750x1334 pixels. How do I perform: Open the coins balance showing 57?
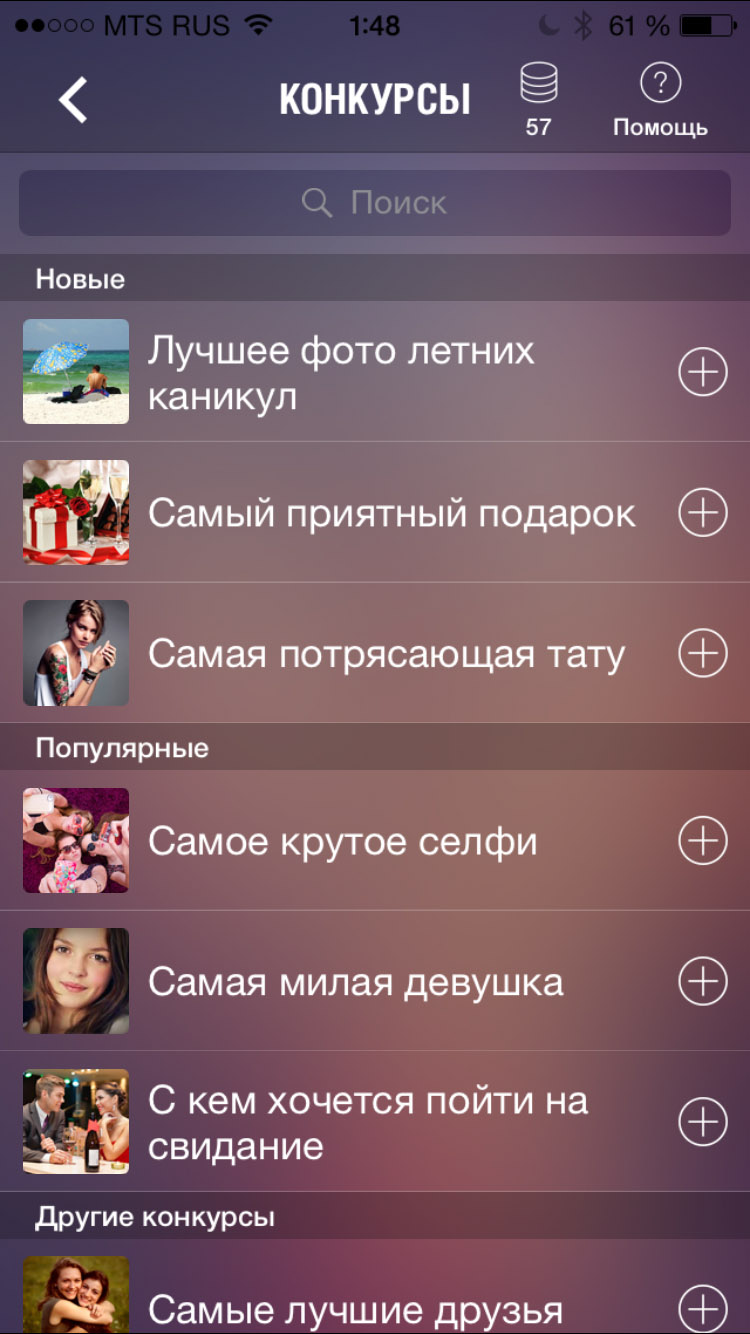(x=538, y=100)
